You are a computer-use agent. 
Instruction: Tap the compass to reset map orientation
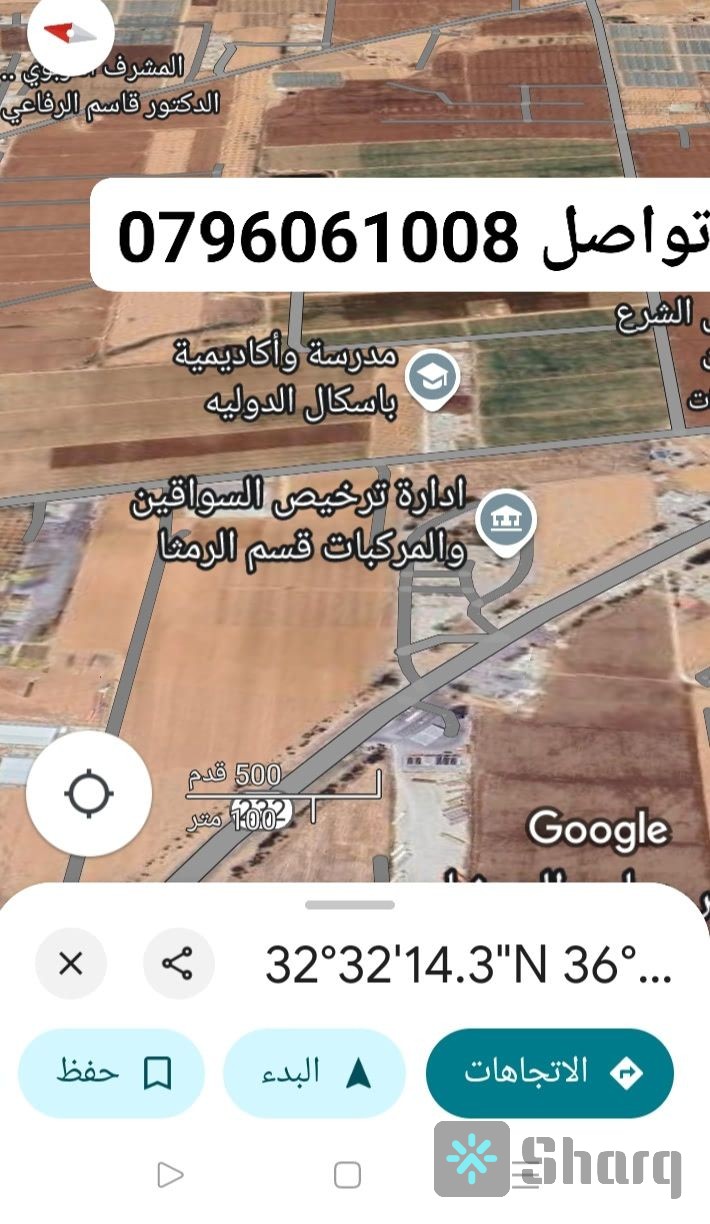click(70, 32)
